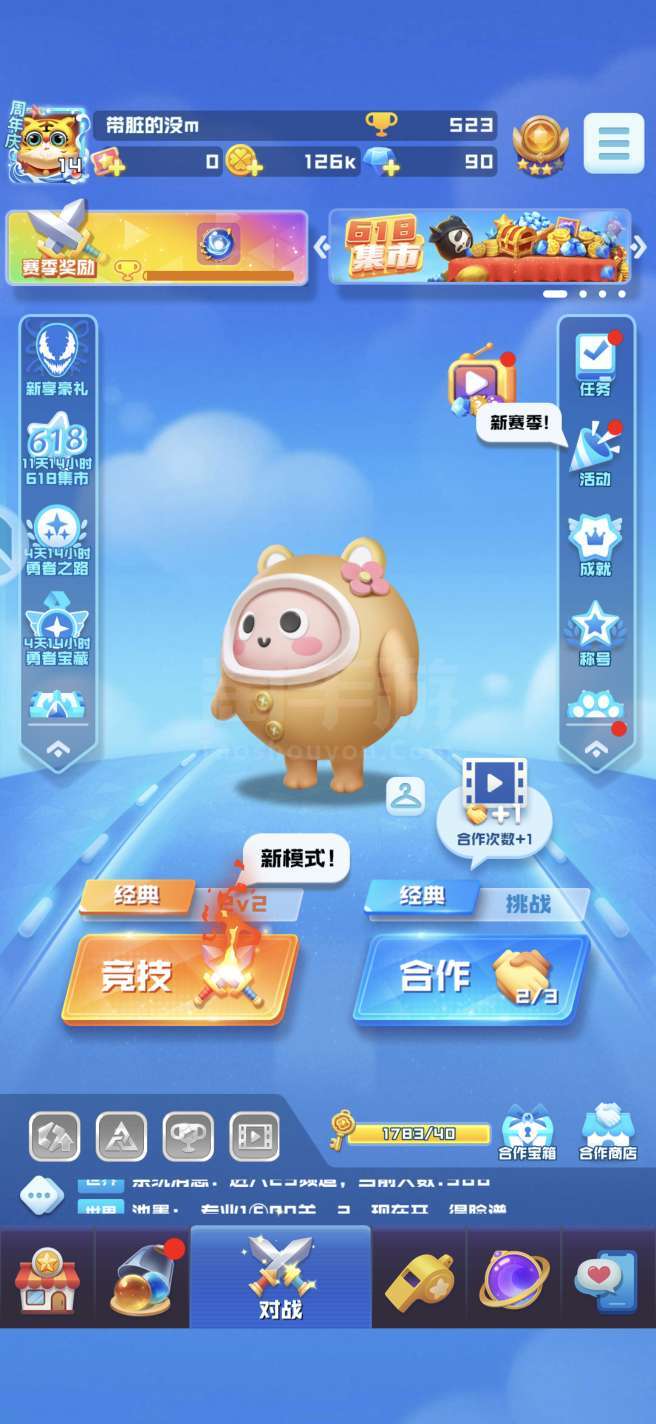The width and height of the screenshot is (656, 1424).
Task: Open the wardrobe hanger icon
Action: pos(405,796)
